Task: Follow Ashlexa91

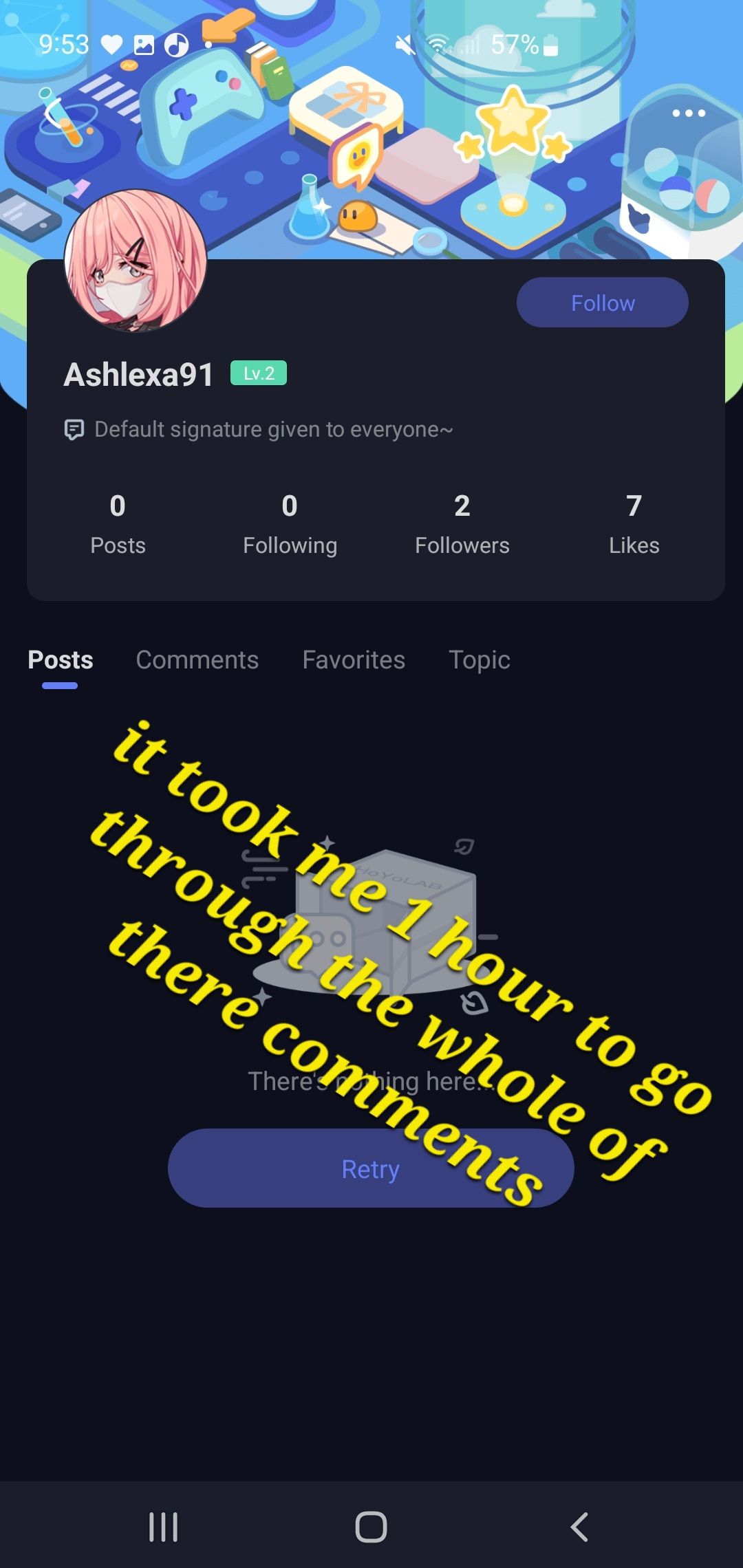Action: pyautogui.click(x=602, y=303)
